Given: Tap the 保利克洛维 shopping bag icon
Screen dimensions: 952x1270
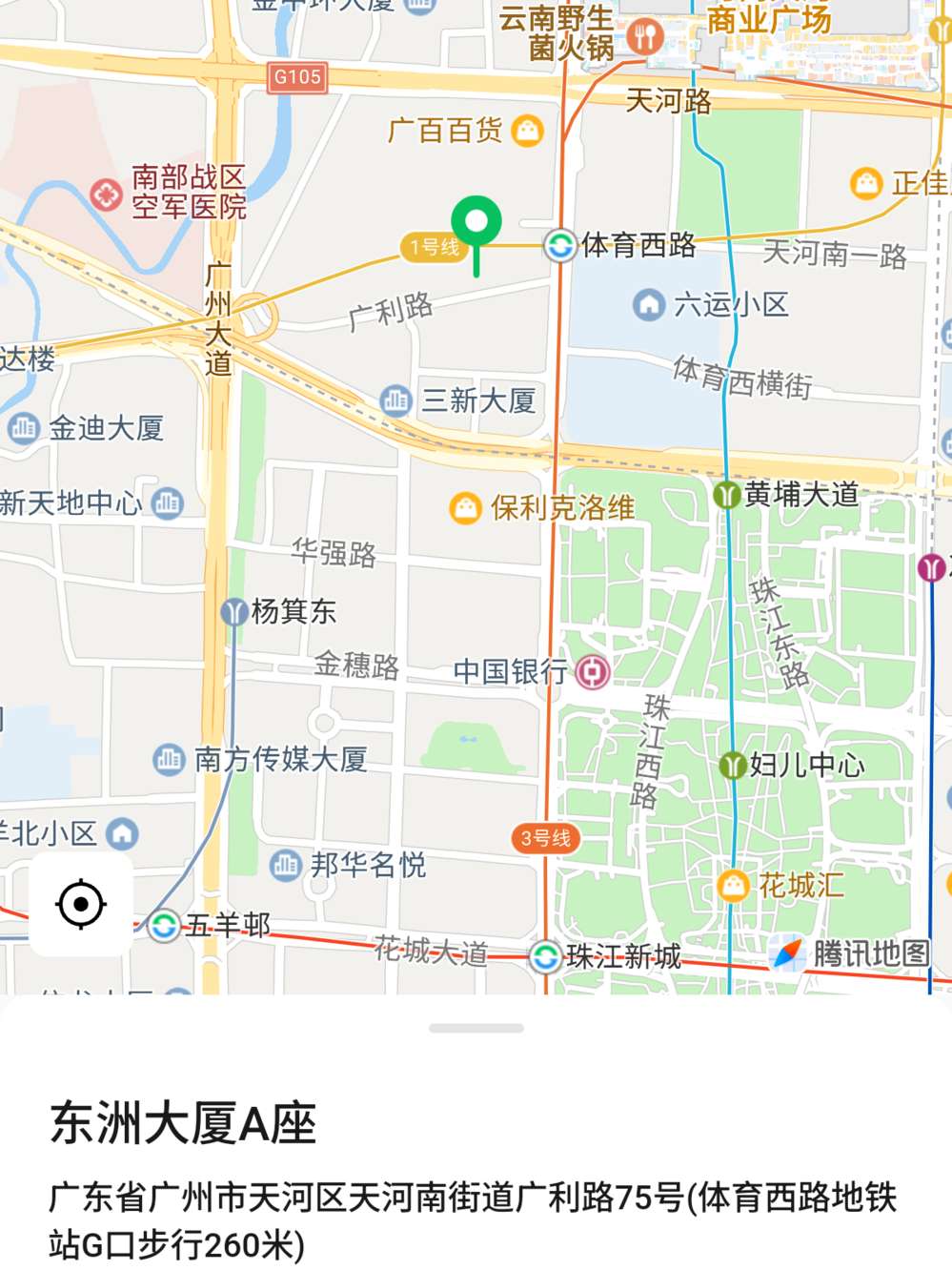Looking at the screenshot, I should pos(466,508).
